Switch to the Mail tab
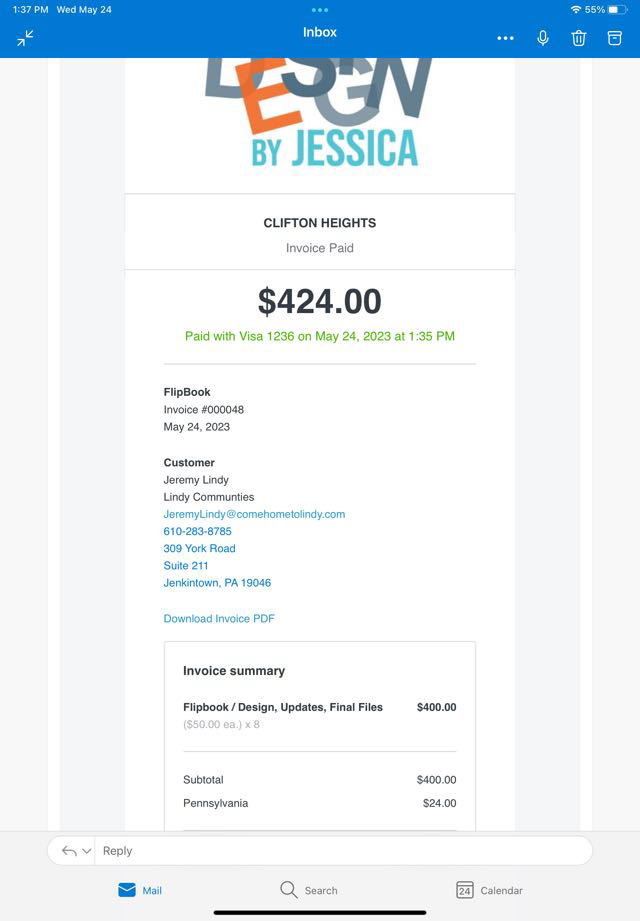The height and width of the screenshot is (921, 640). click(x=140, y=890)
